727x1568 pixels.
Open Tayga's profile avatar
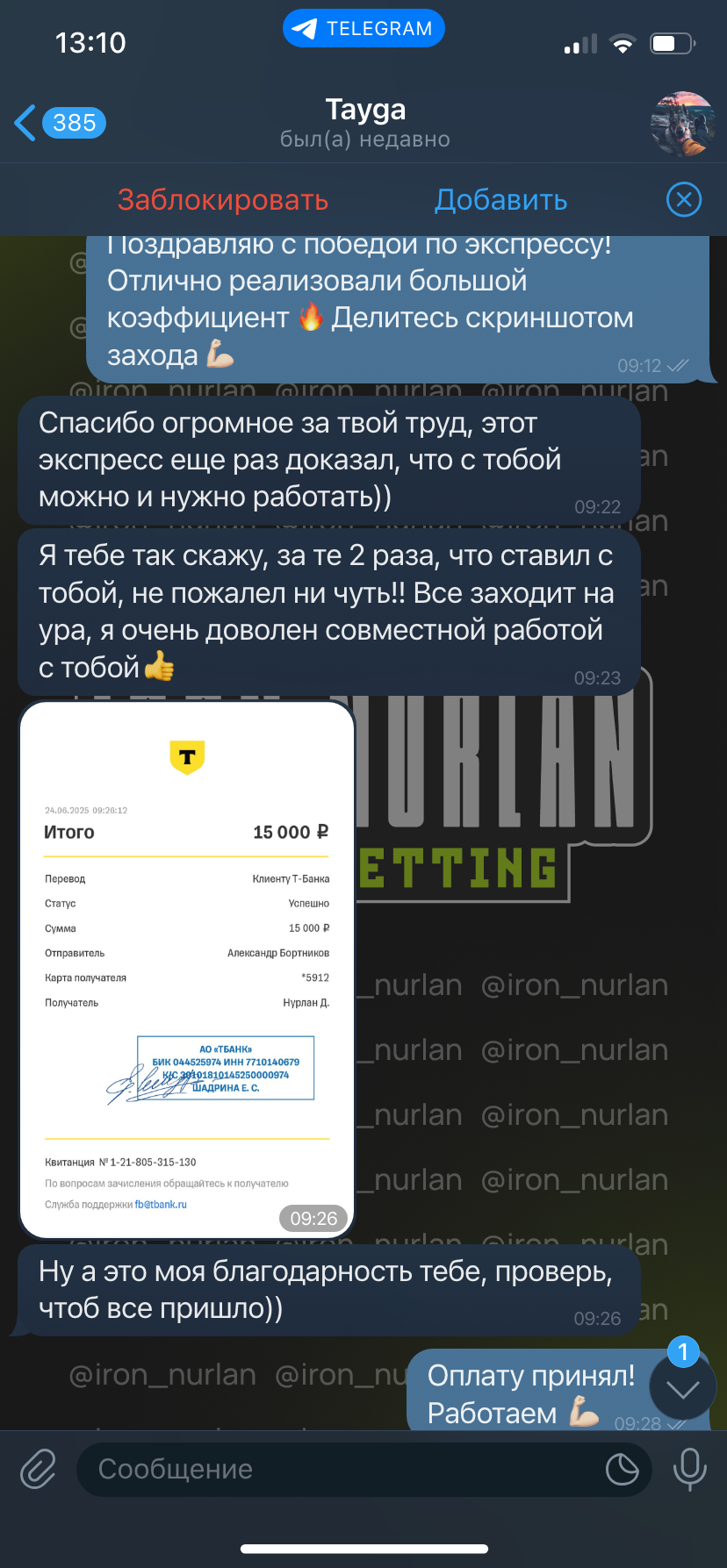[683, 124]
